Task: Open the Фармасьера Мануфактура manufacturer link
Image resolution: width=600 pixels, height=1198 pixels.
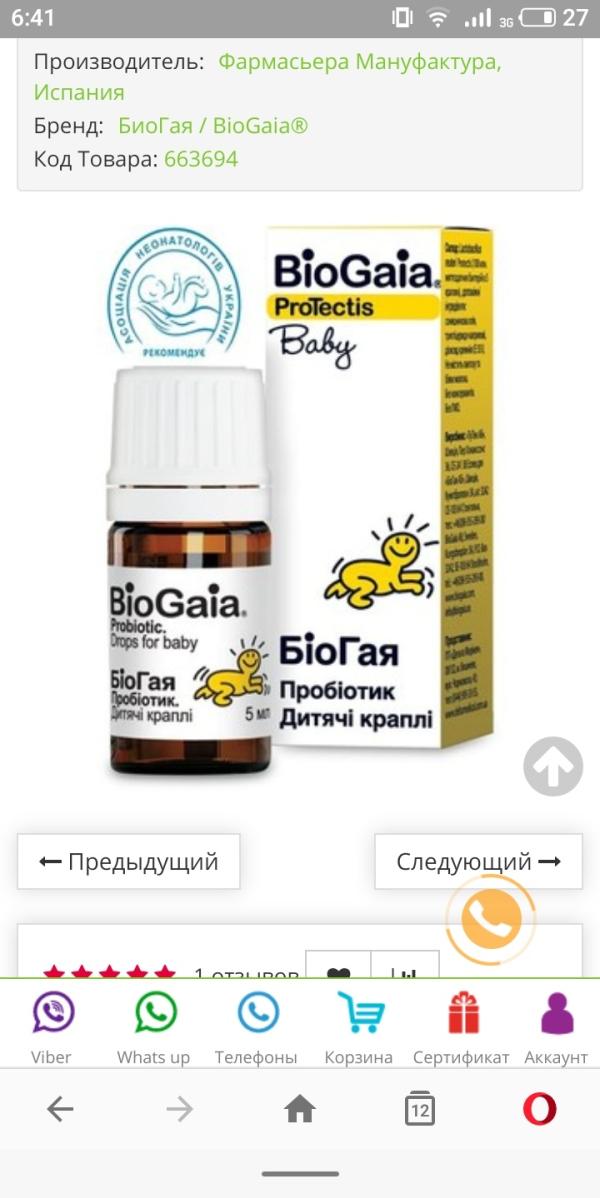Action: pyautogui.click(x=268, y=77)
